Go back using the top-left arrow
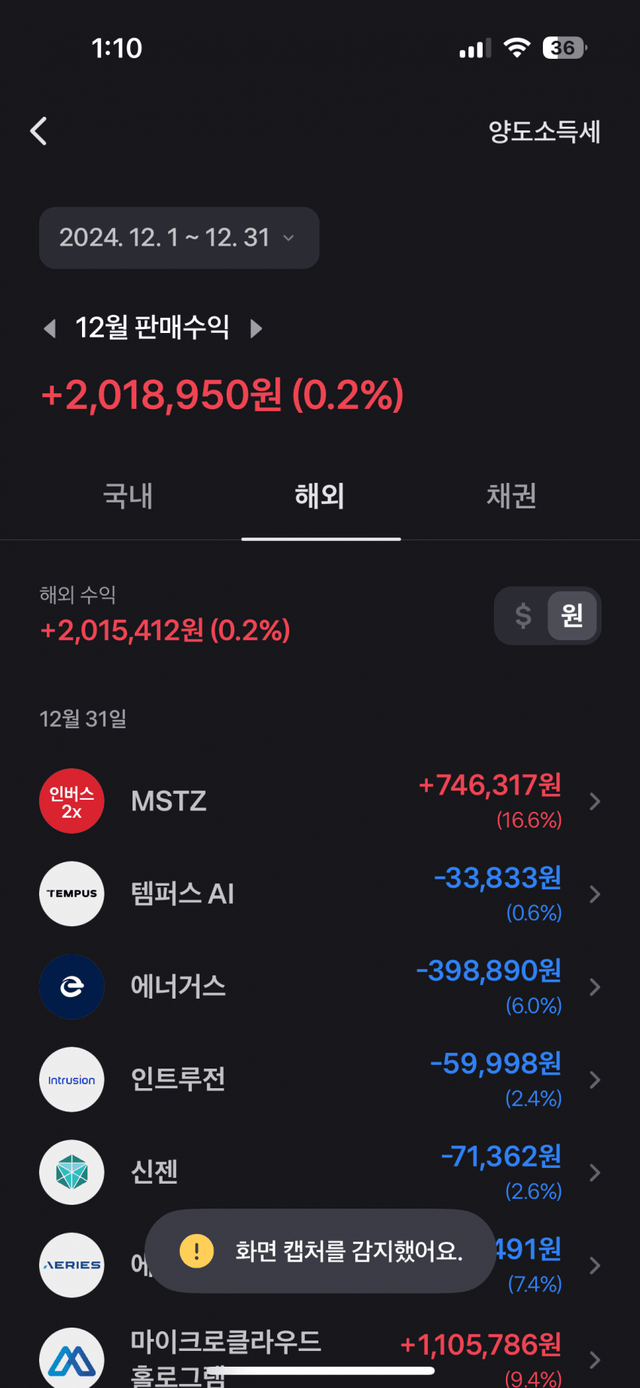The width and height of the screenshot is (640, 1388). [39, 131]
